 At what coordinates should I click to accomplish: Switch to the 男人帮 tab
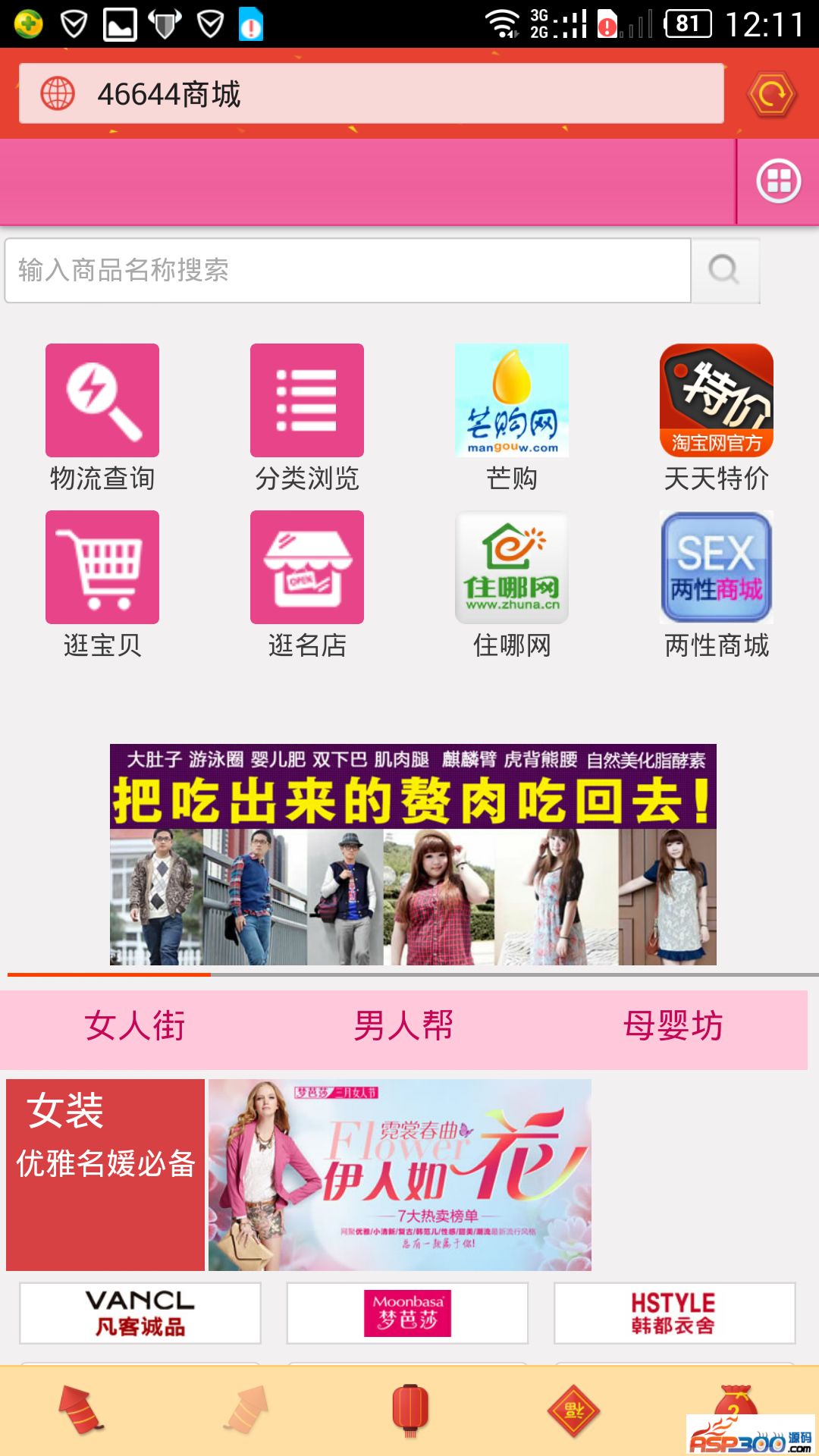click(x=403, y=1027)
